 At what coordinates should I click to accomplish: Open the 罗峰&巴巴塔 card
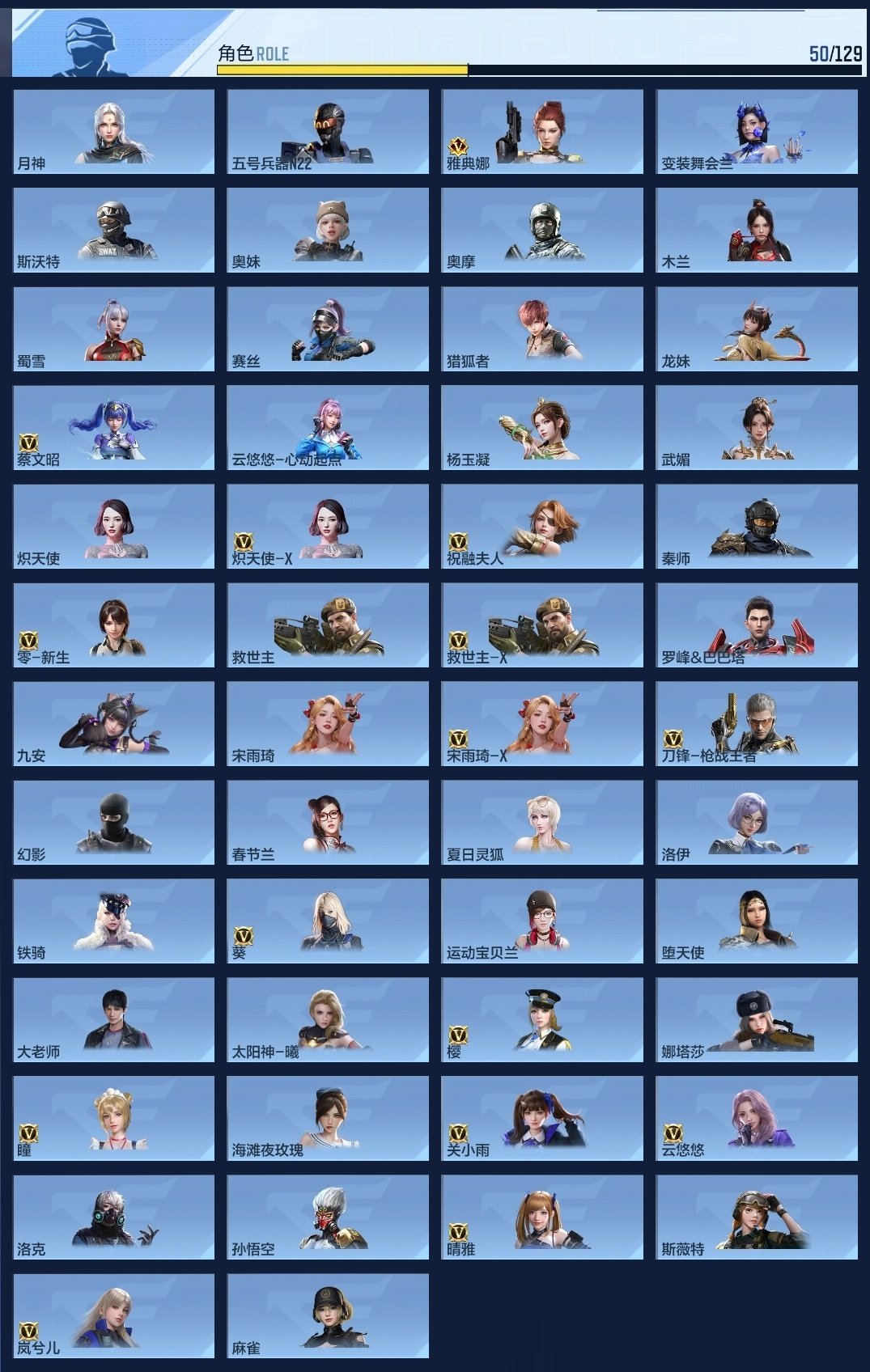757,625
